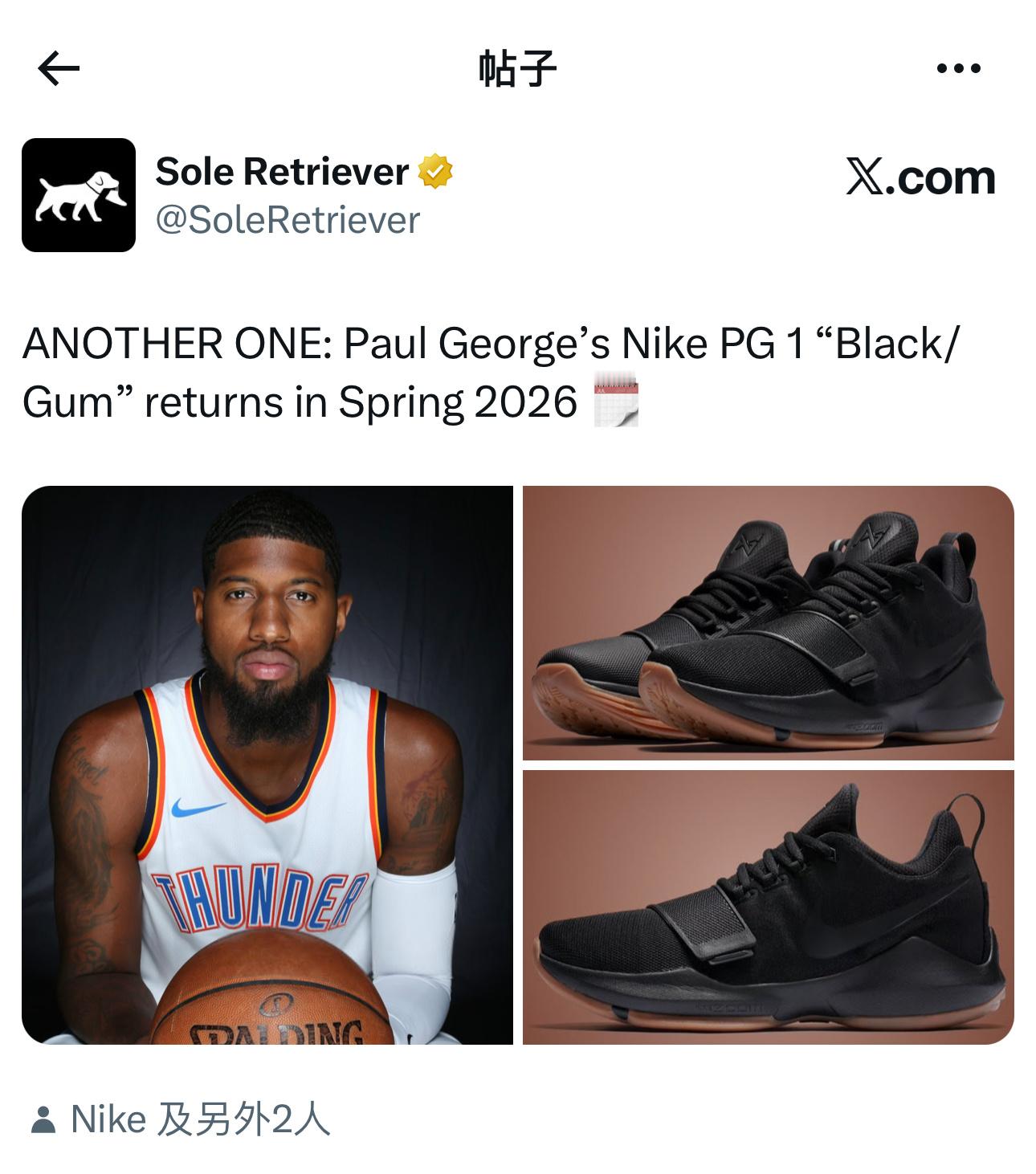Expand the more options menu at top right
Image resolution: width=1036 pixels, height=1174 pixels.
tap(961, 68)
